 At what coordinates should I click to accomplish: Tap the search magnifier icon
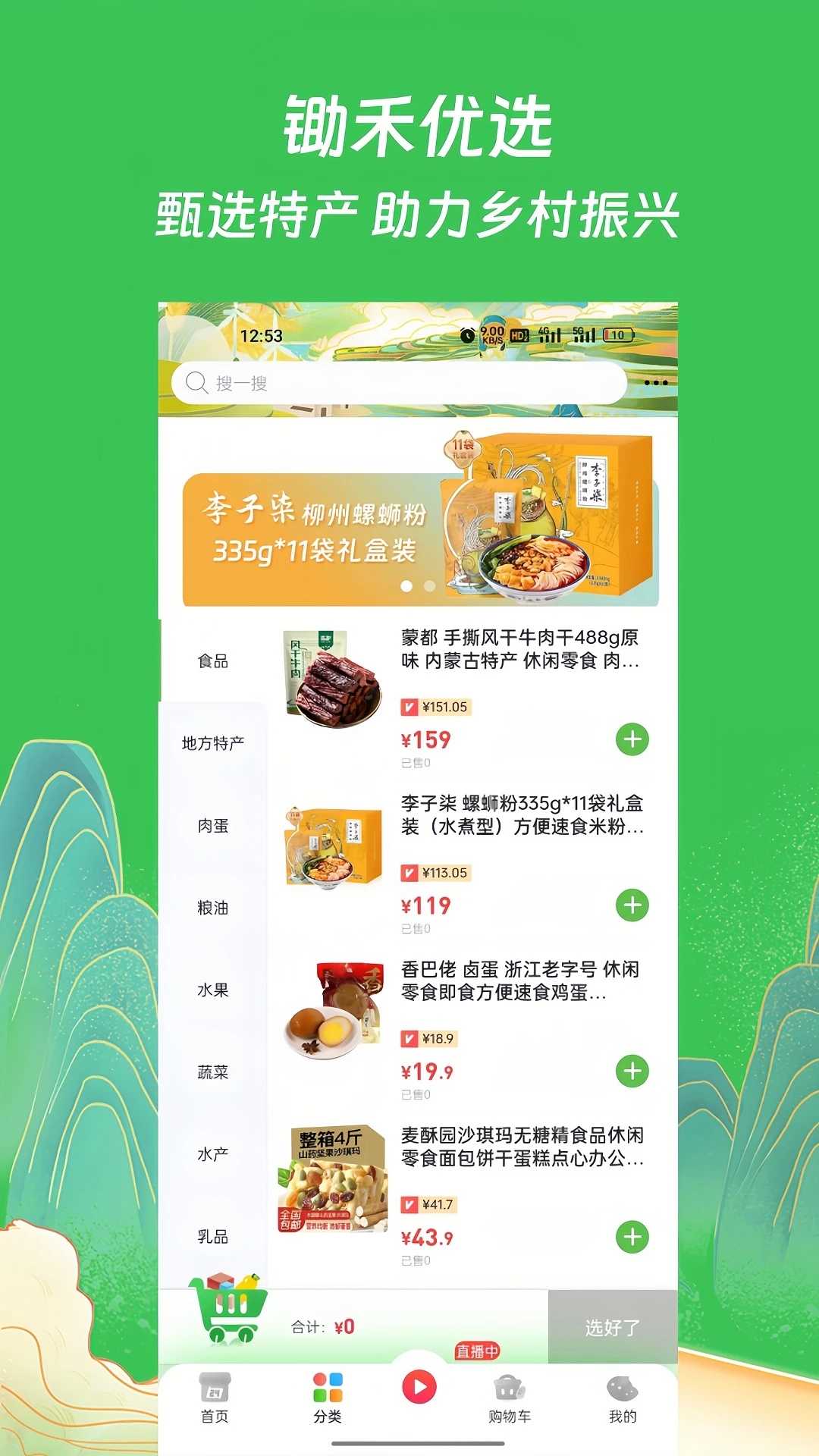pyautogui.click(x=197, y=383)
